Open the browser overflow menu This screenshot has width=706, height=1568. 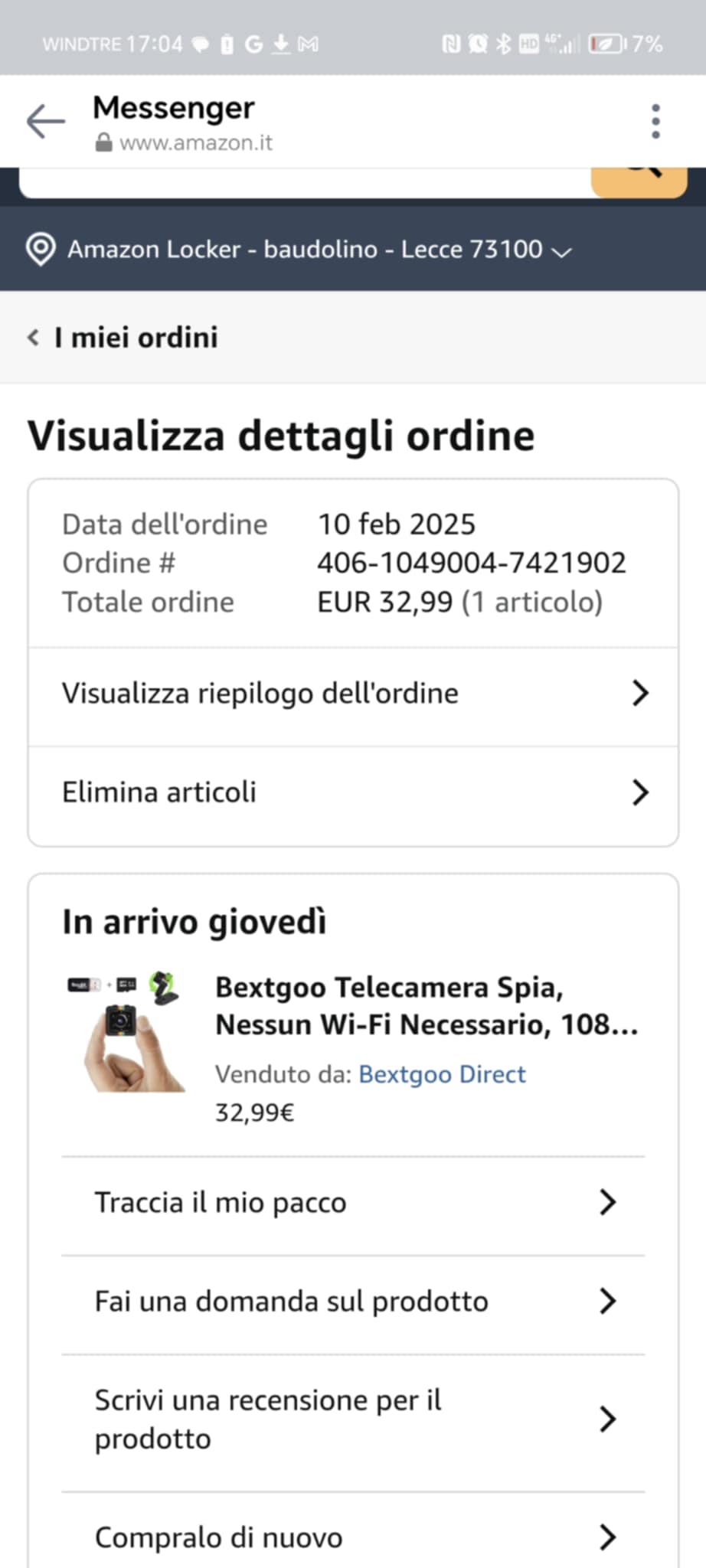coord(655,122)
